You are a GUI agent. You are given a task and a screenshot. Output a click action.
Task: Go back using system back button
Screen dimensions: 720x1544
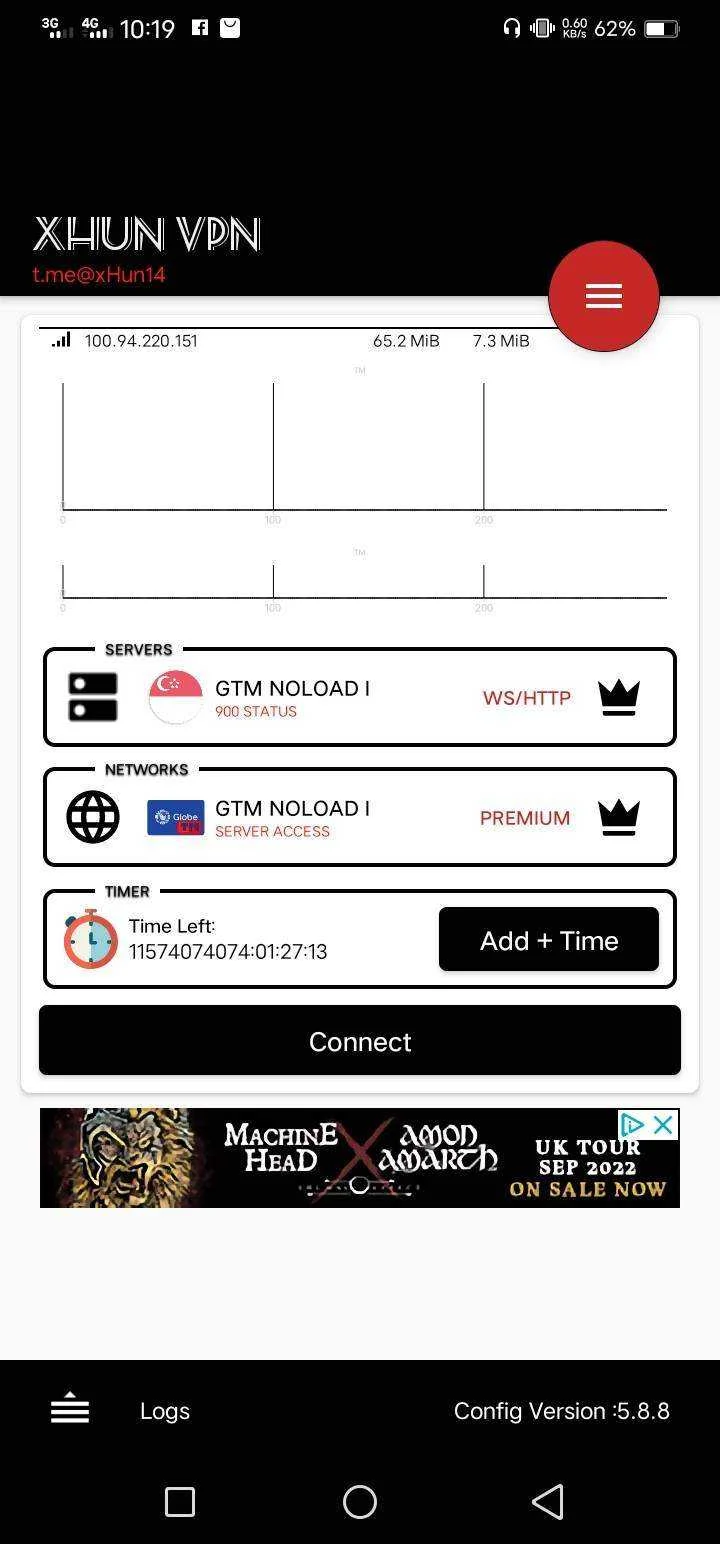coord(547,1501)
